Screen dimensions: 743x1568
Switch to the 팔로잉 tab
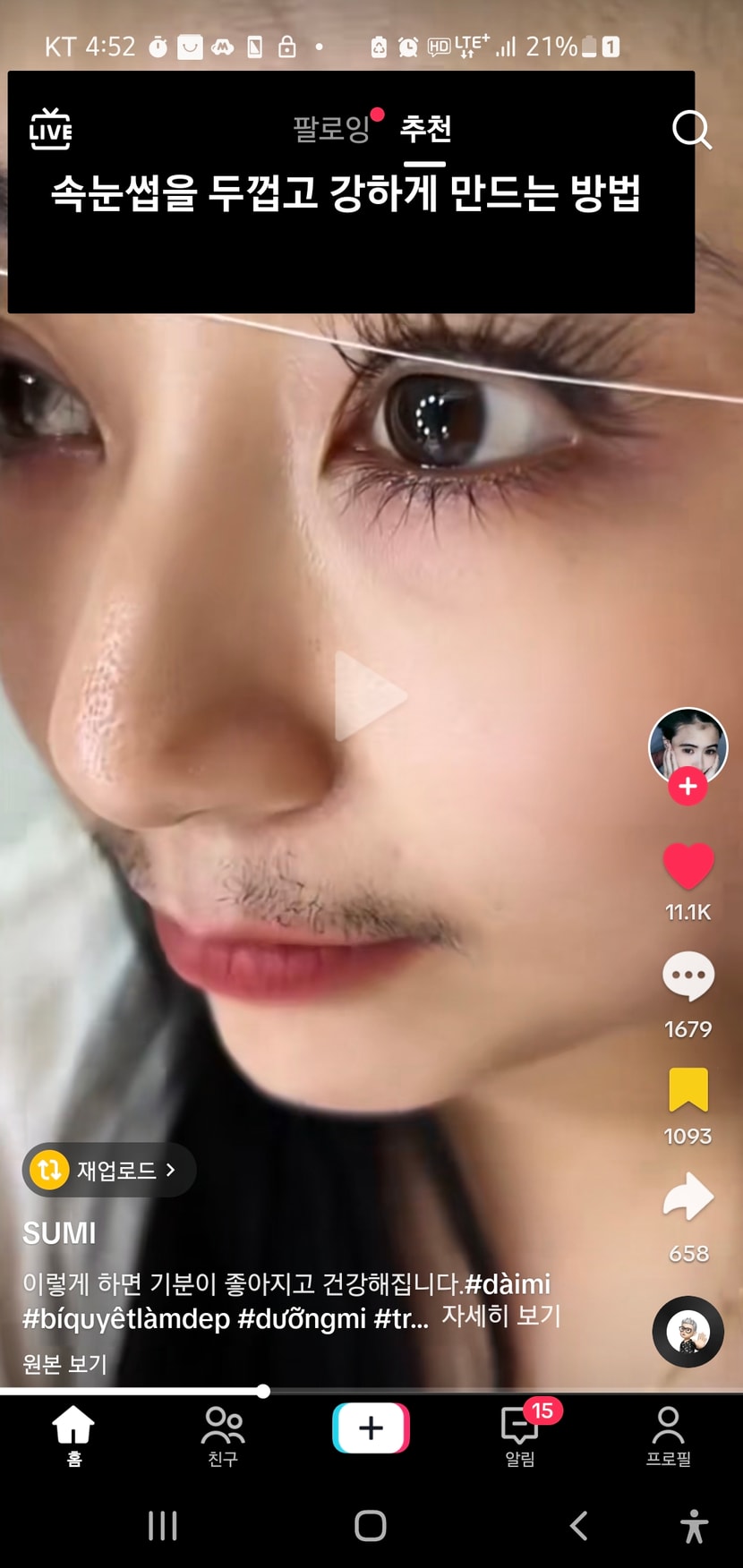coord(331,129)
